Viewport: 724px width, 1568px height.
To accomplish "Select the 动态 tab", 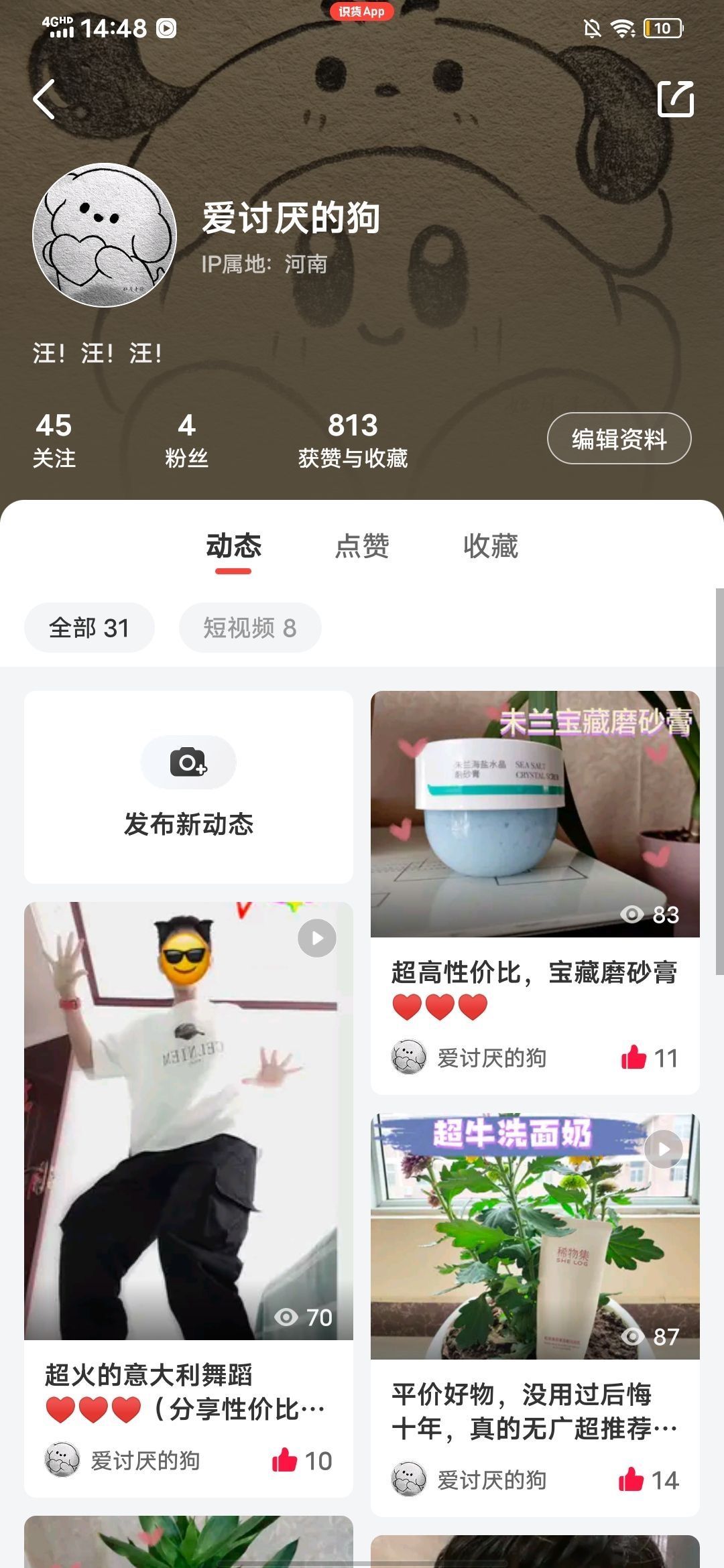I will pos(233,546).
